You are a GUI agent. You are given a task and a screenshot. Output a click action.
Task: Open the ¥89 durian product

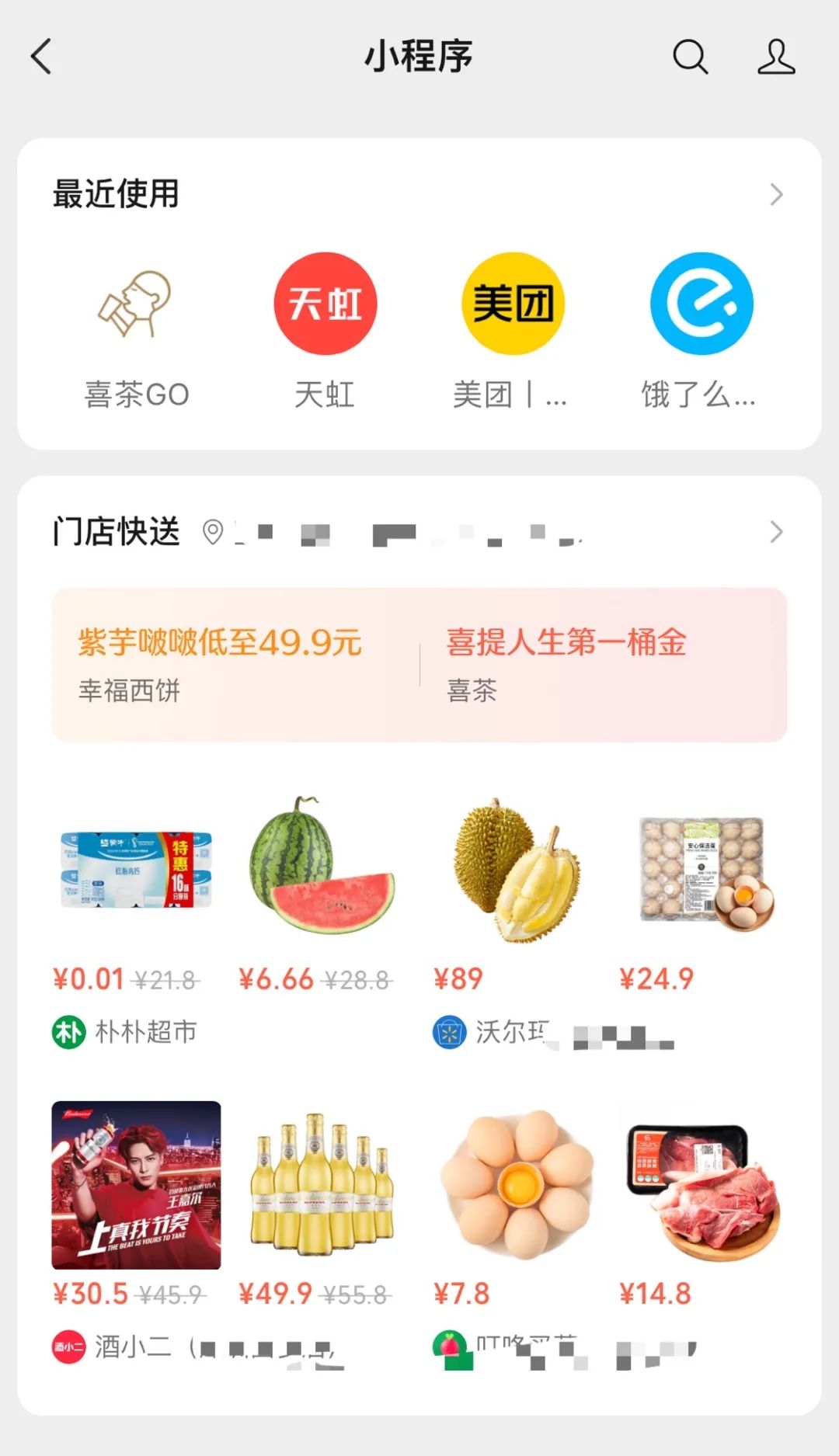point(517,870)
